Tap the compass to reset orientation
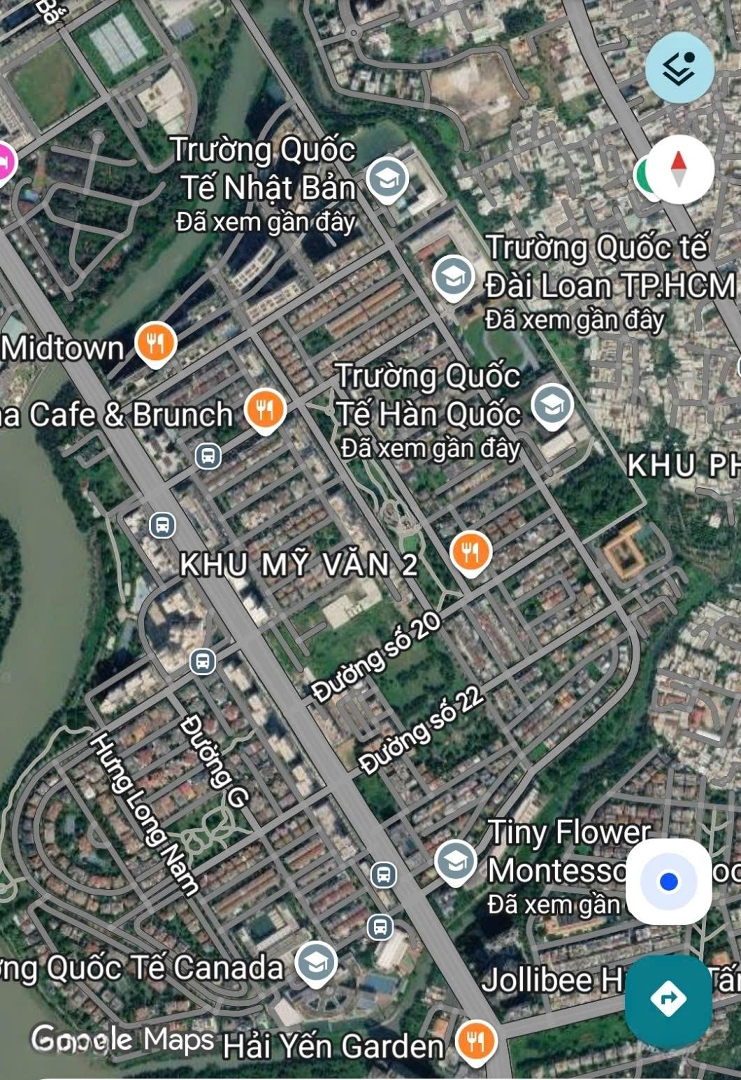741x1080 pixels. tap(679, 169)
